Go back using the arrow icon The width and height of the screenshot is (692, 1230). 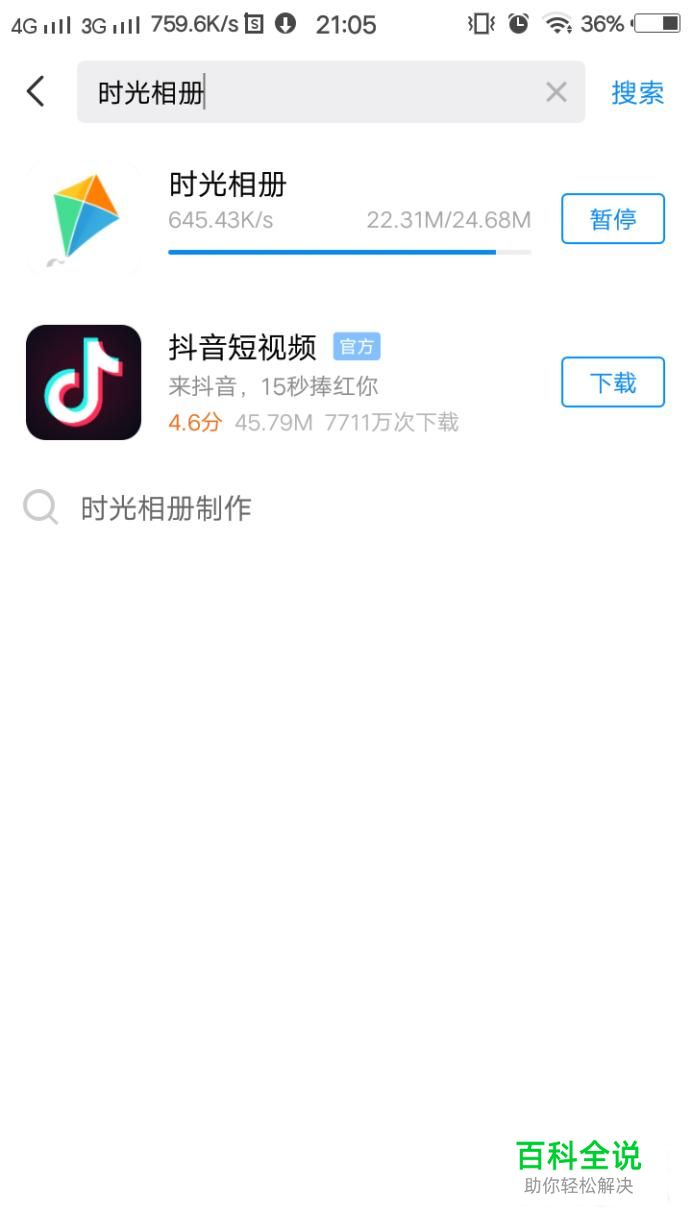point(36,92)
